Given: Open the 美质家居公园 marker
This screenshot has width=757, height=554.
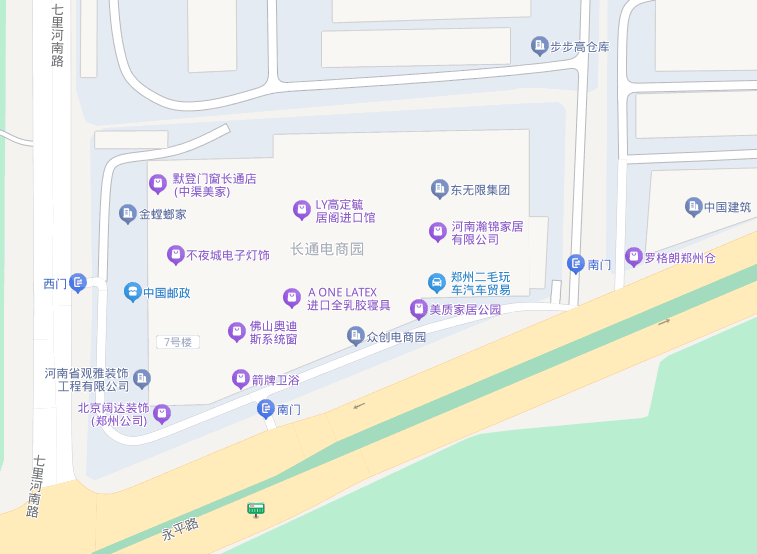Looking at the screenshot, I should pyautogui.click(x=419, y=308).
